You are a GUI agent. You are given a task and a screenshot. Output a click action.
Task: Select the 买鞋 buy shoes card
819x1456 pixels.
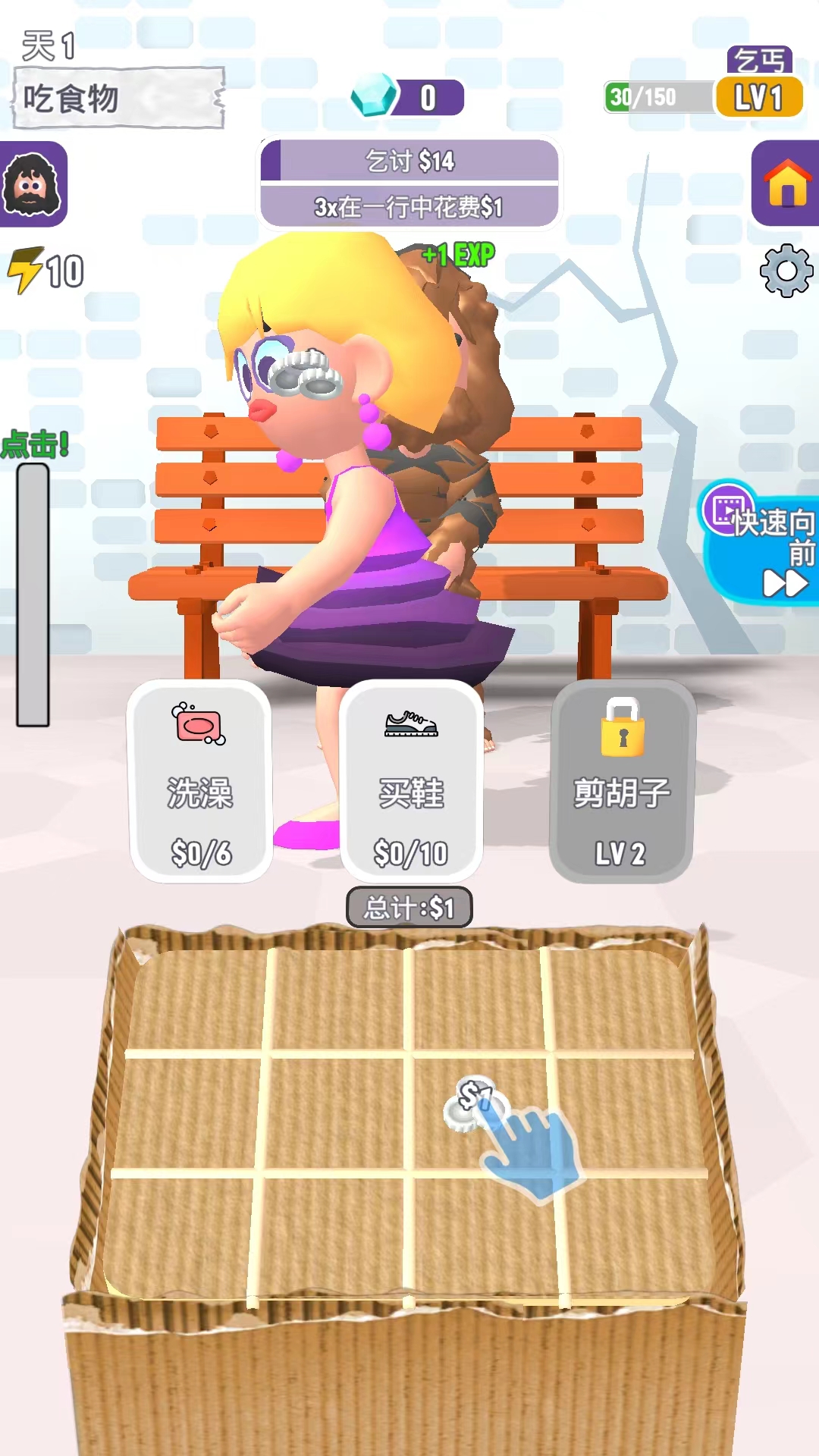point(411,781)
